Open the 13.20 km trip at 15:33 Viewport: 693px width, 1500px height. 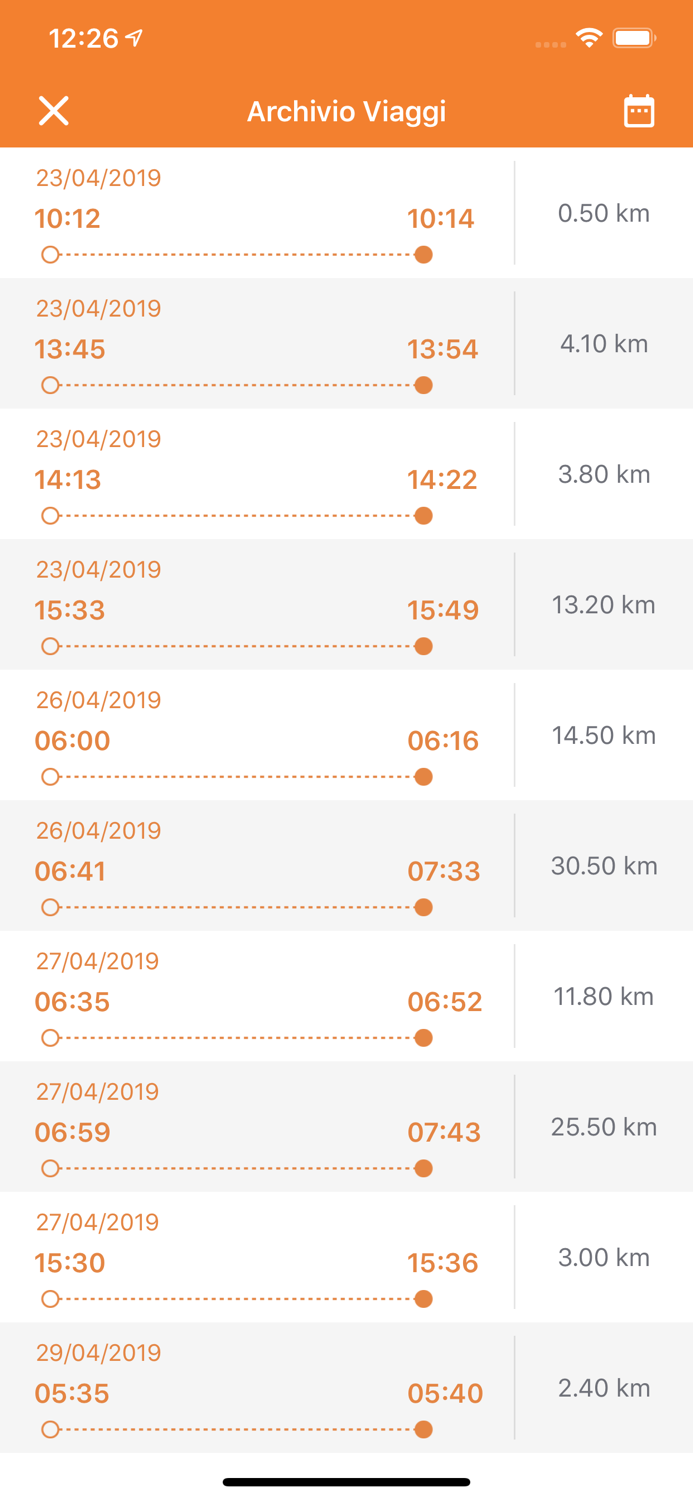[346, 604]
